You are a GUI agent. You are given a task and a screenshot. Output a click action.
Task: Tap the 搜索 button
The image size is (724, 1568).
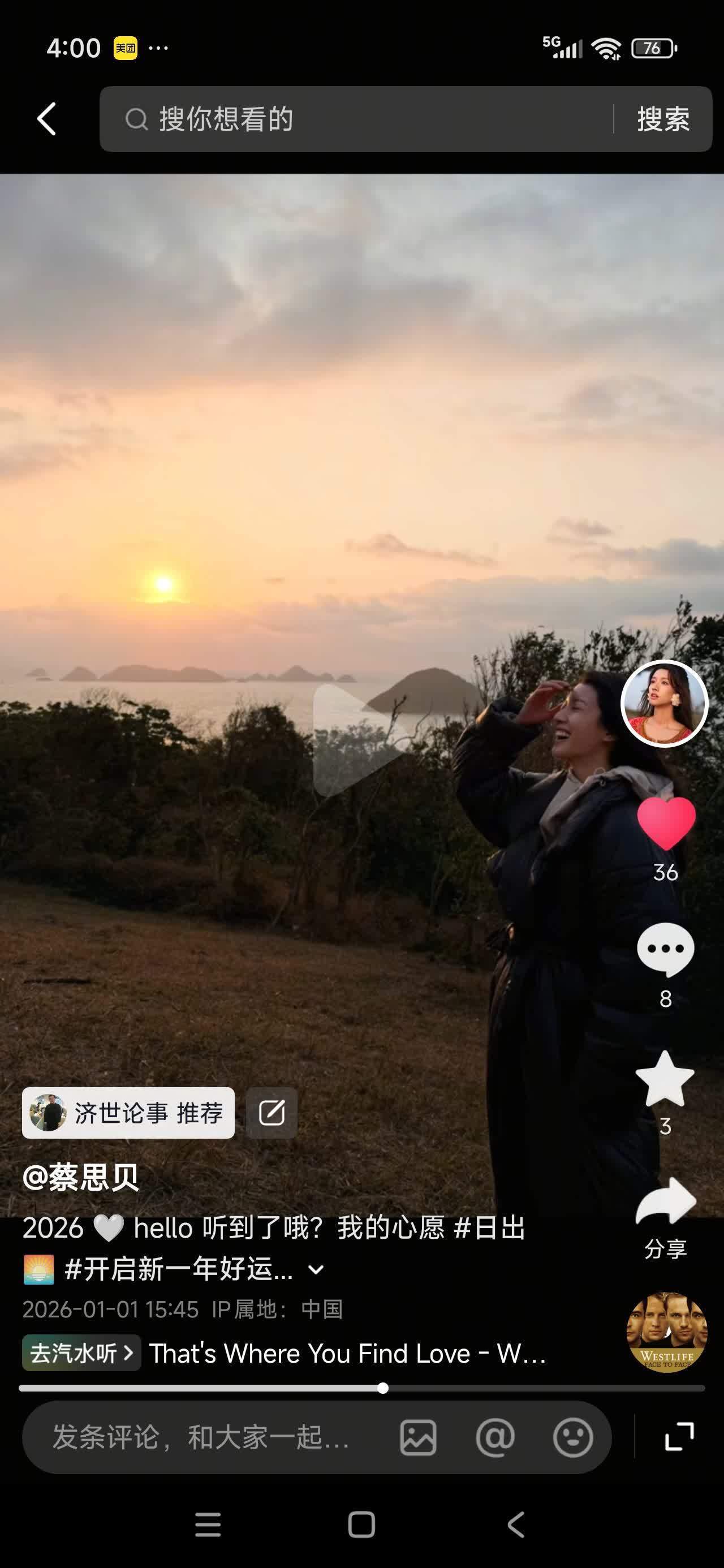(663, 119)
